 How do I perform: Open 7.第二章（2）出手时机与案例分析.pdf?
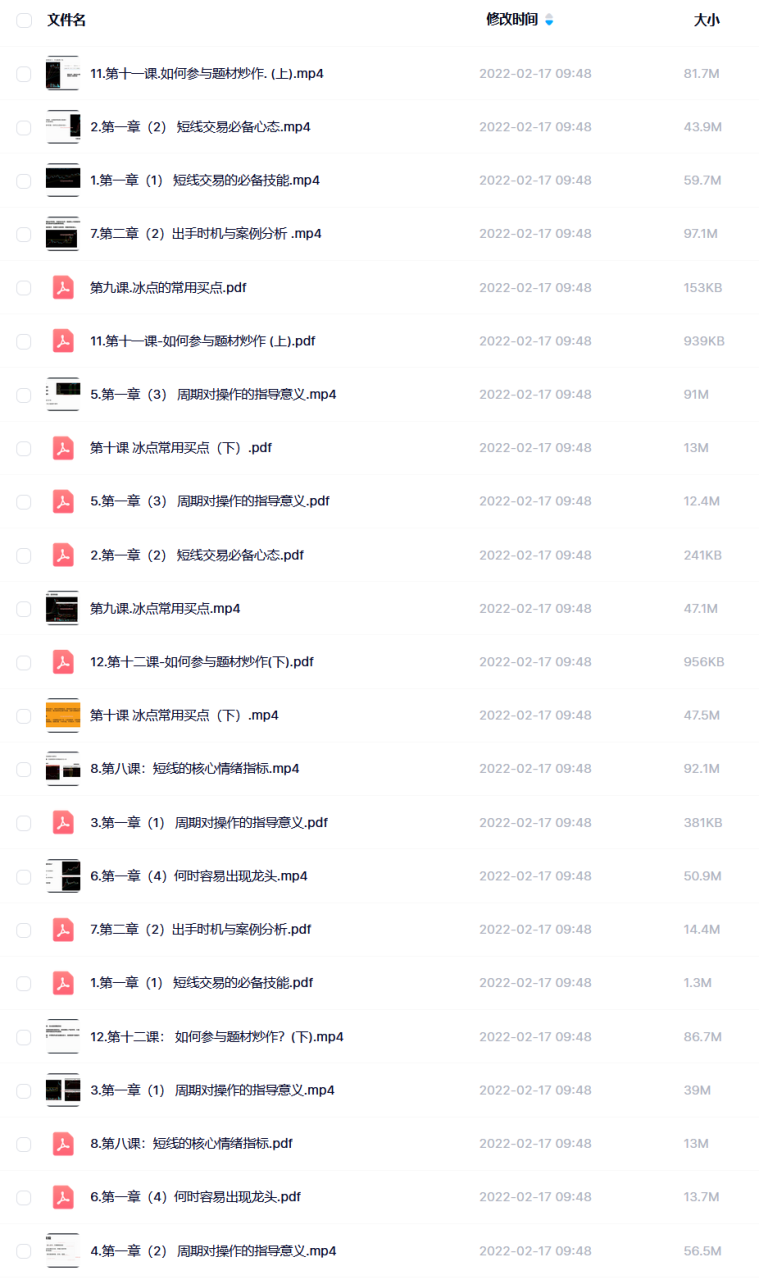(x=200, y=930)
